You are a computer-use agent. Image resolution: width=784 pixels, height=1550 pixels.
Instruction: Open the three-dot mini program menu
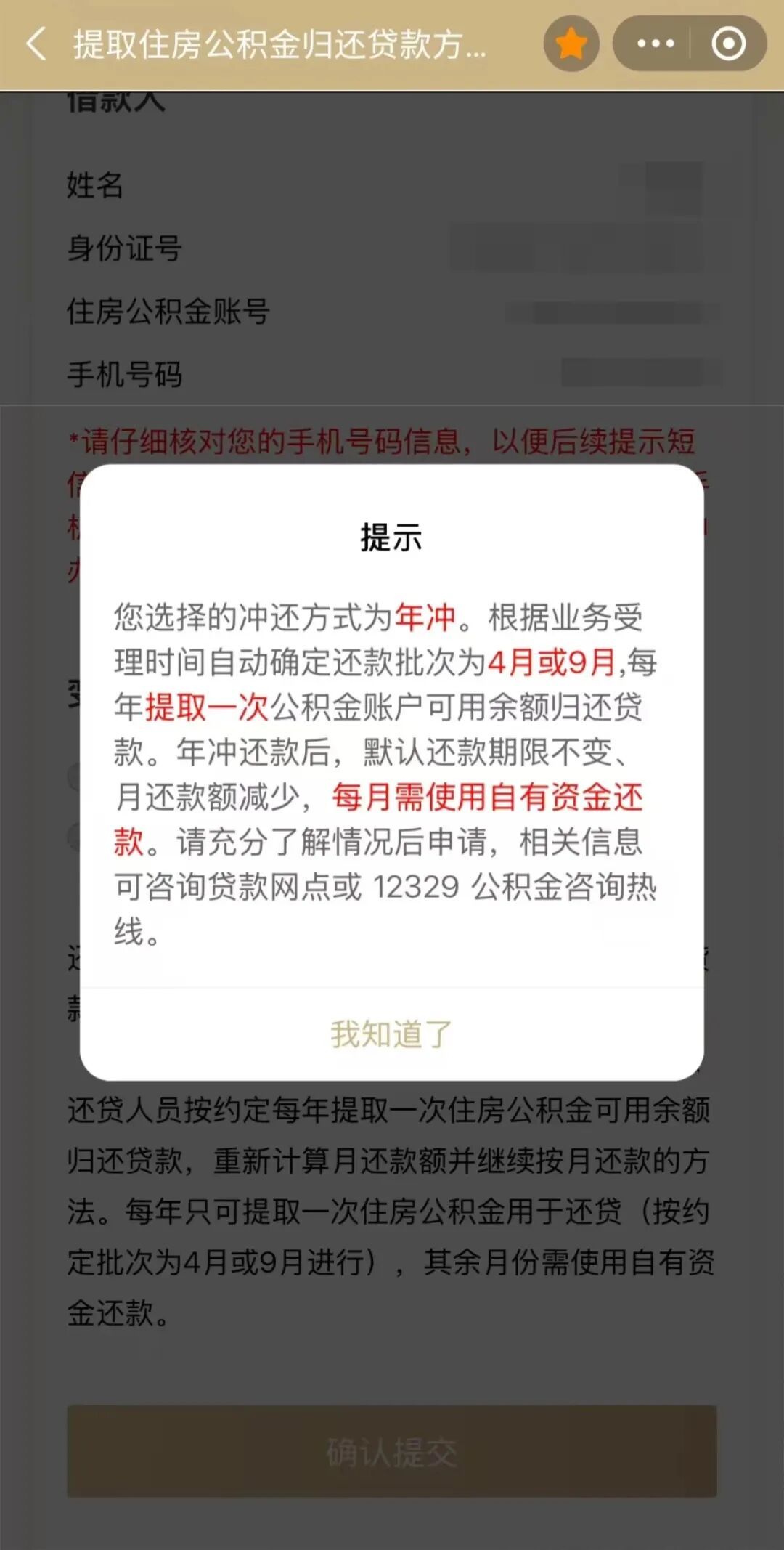tap(656, 44)
